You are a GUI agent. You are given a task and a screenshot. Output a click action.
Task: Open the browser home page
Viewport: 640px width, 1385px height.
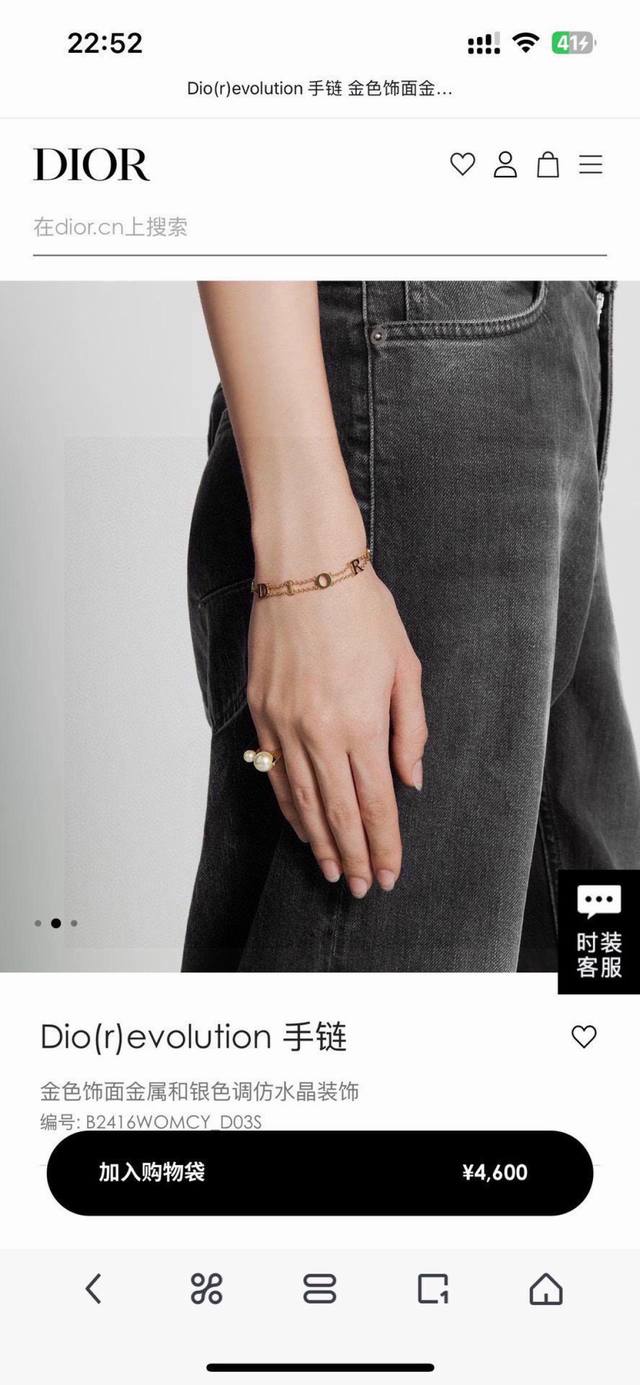[546, 1289]
